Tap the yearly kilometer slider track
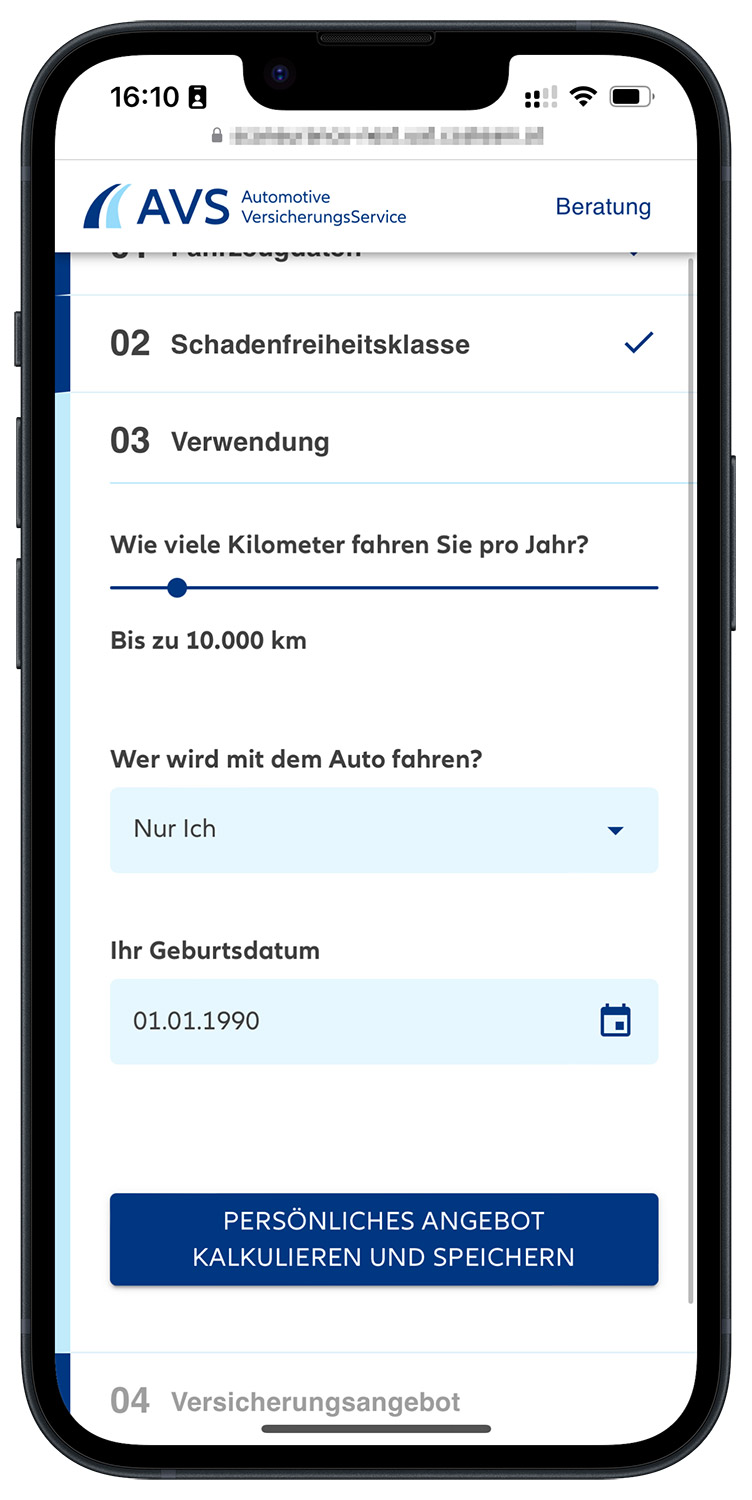The height and width of the screenshot is (1500, 752). point(384,588)
